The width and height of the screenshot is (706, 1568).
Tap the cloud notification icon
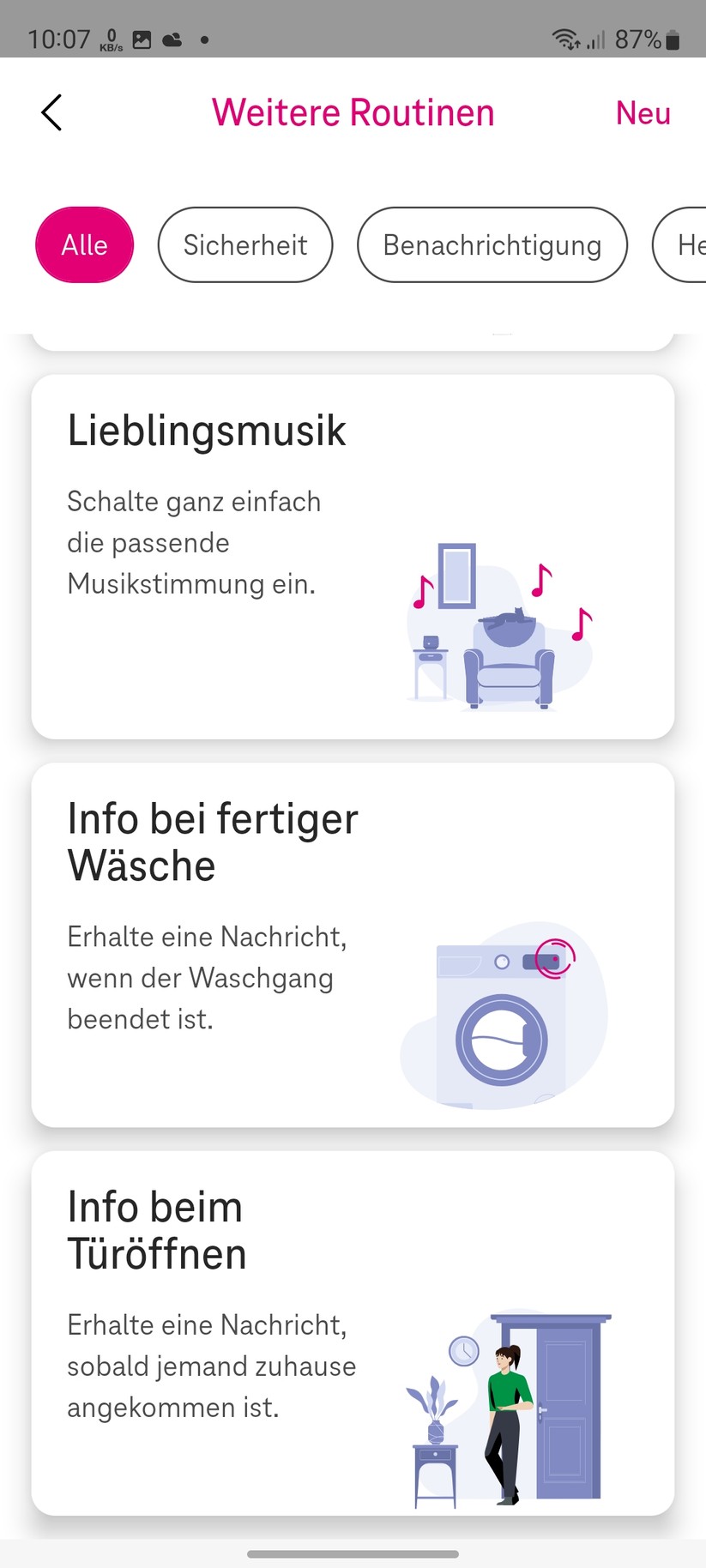172,38
